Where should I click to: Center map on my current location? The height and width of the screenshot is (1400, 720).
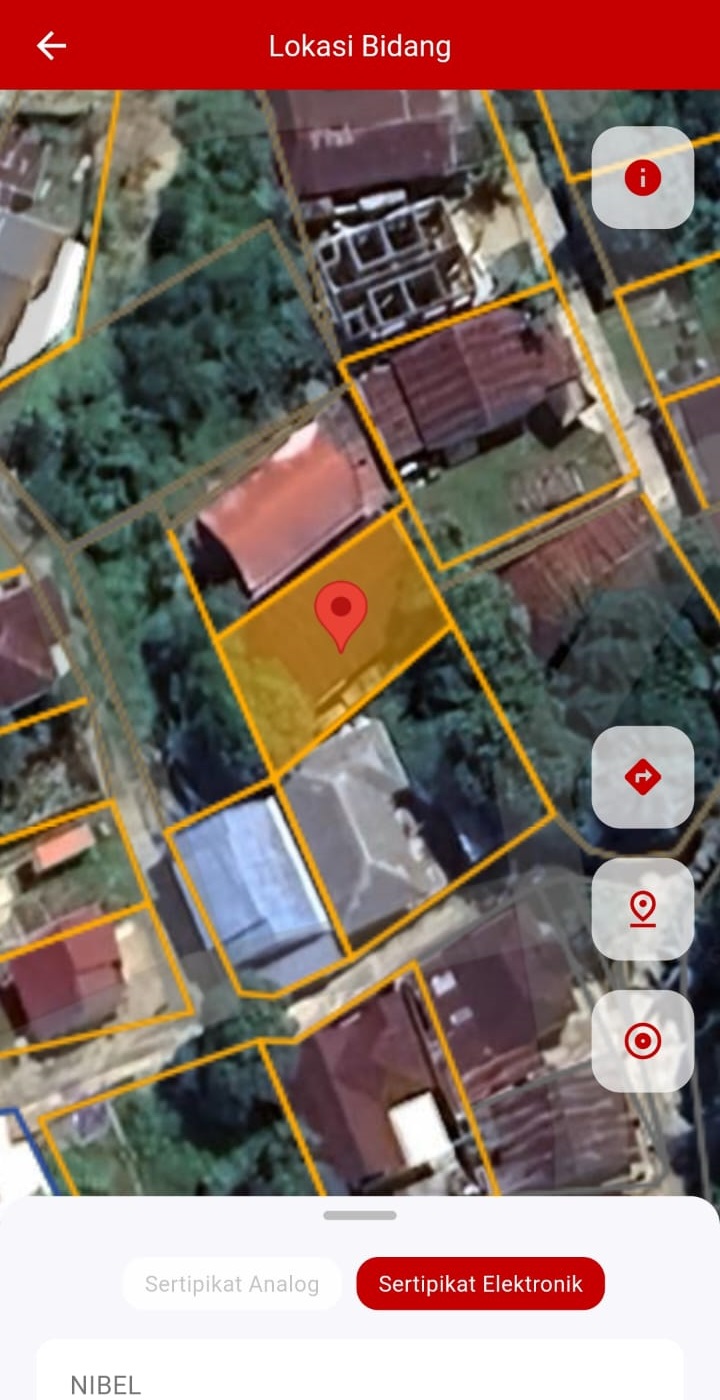click(642, 1041)
